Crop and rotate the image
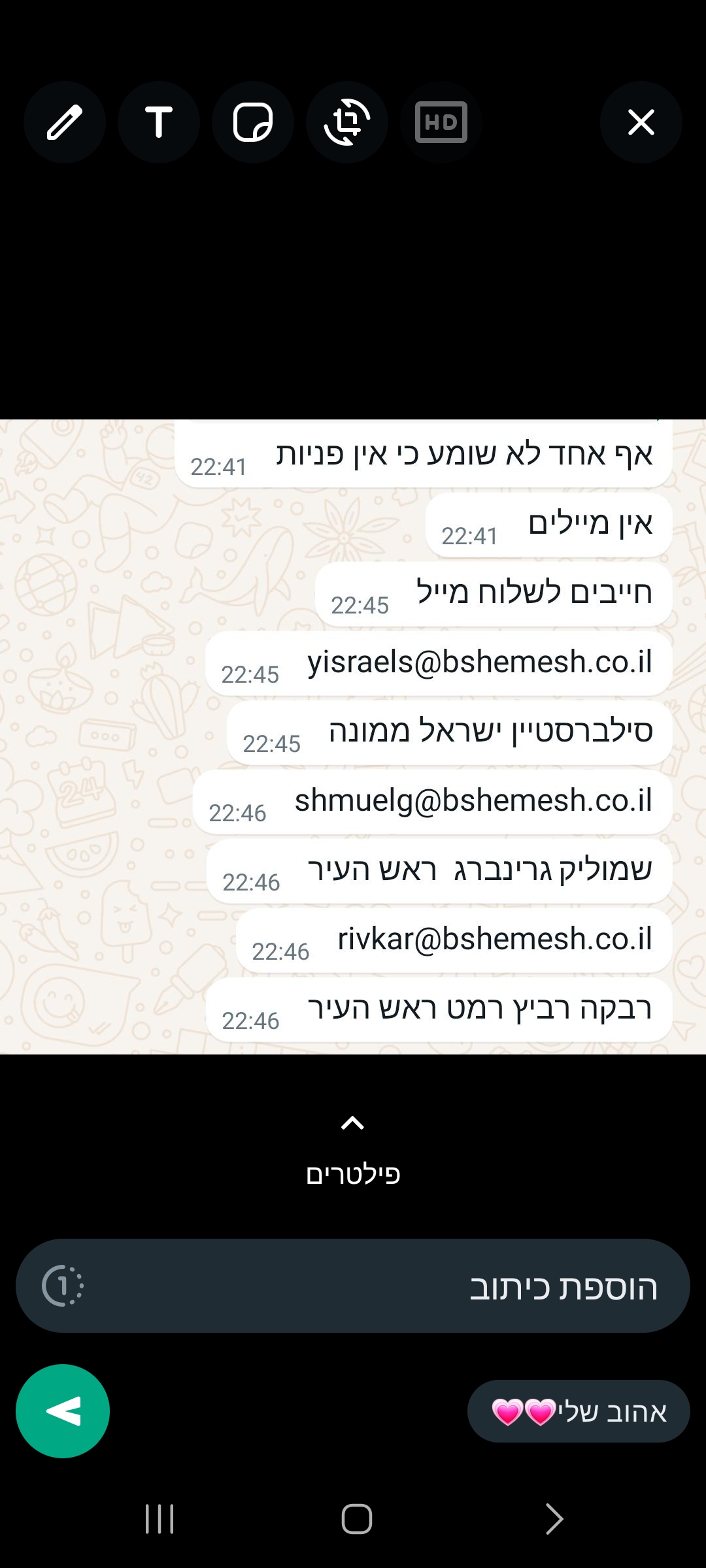The image size is (706, 1568). (x=346, y=122)
